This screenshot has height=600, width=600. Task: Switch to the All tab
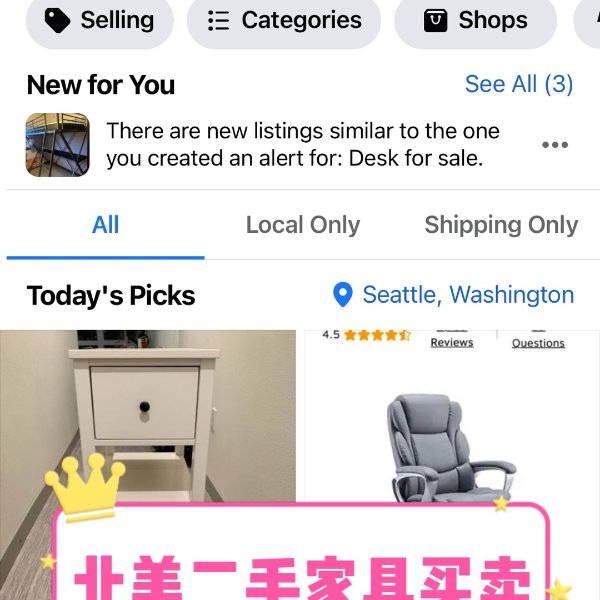[x=105, y=225]
